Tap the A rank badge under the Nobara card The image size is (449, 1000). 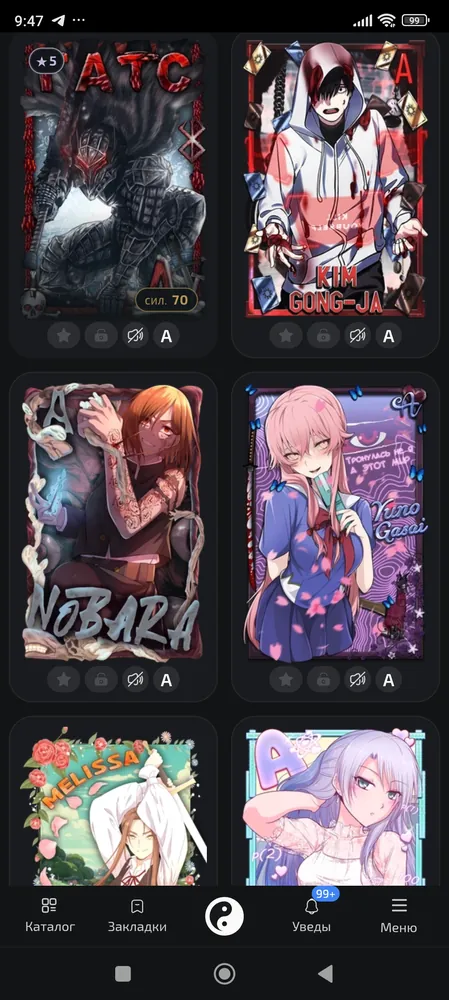click(166, 680)
